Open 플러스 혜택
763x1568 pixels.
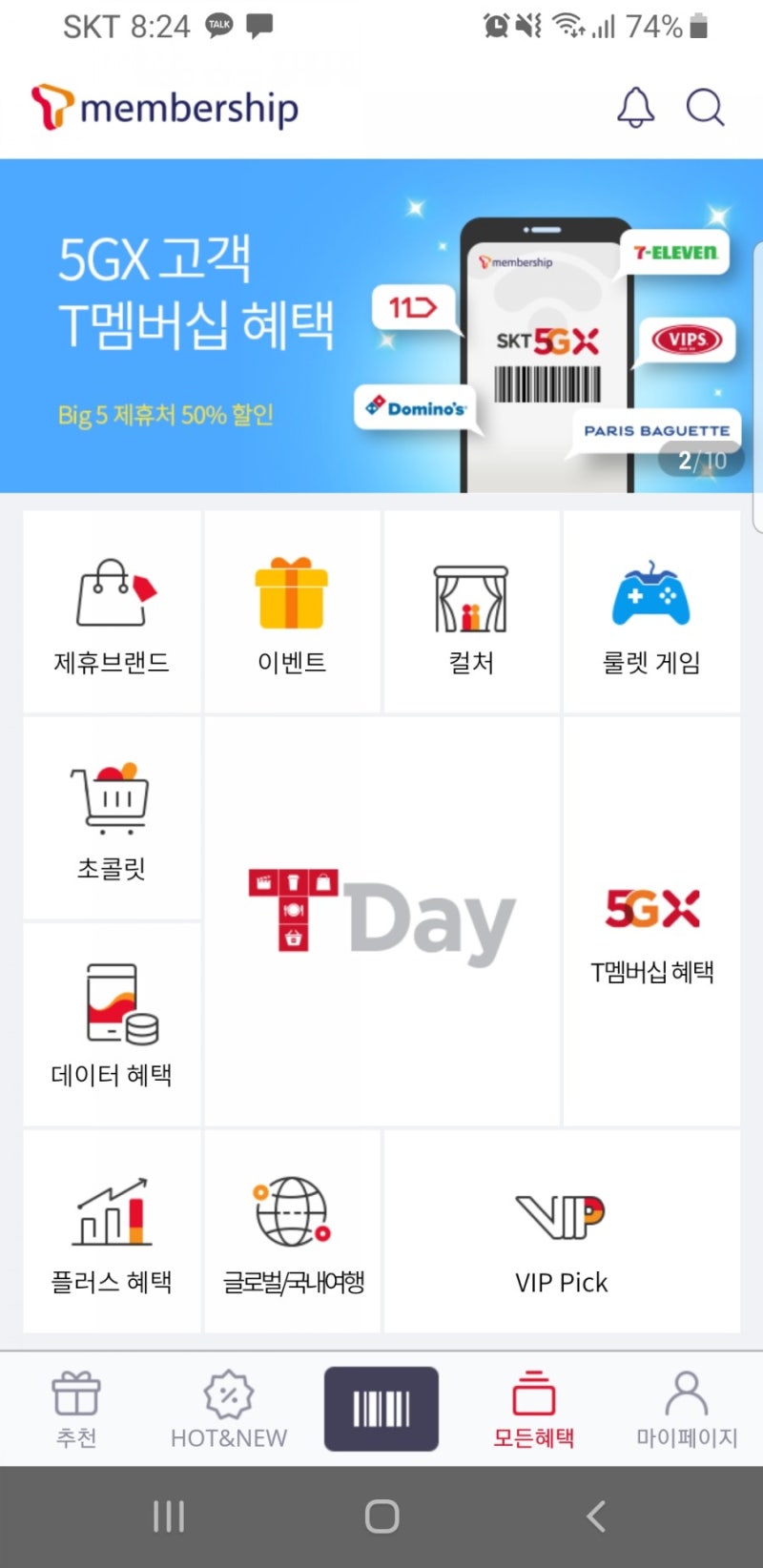(112, 1231)
